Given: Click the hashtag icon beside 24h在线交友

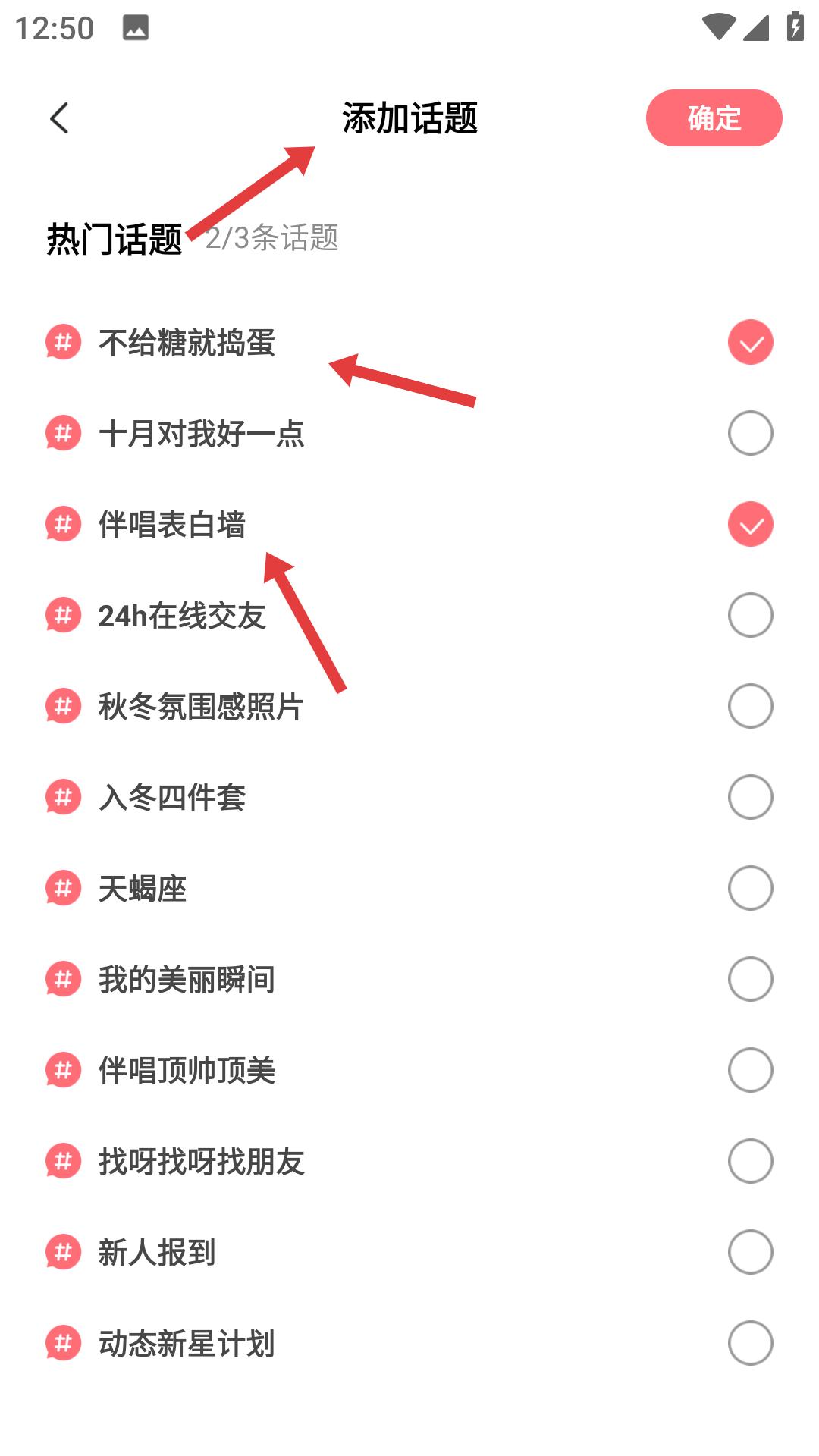Looking at the screenshot, I should [x=62, y=617].
